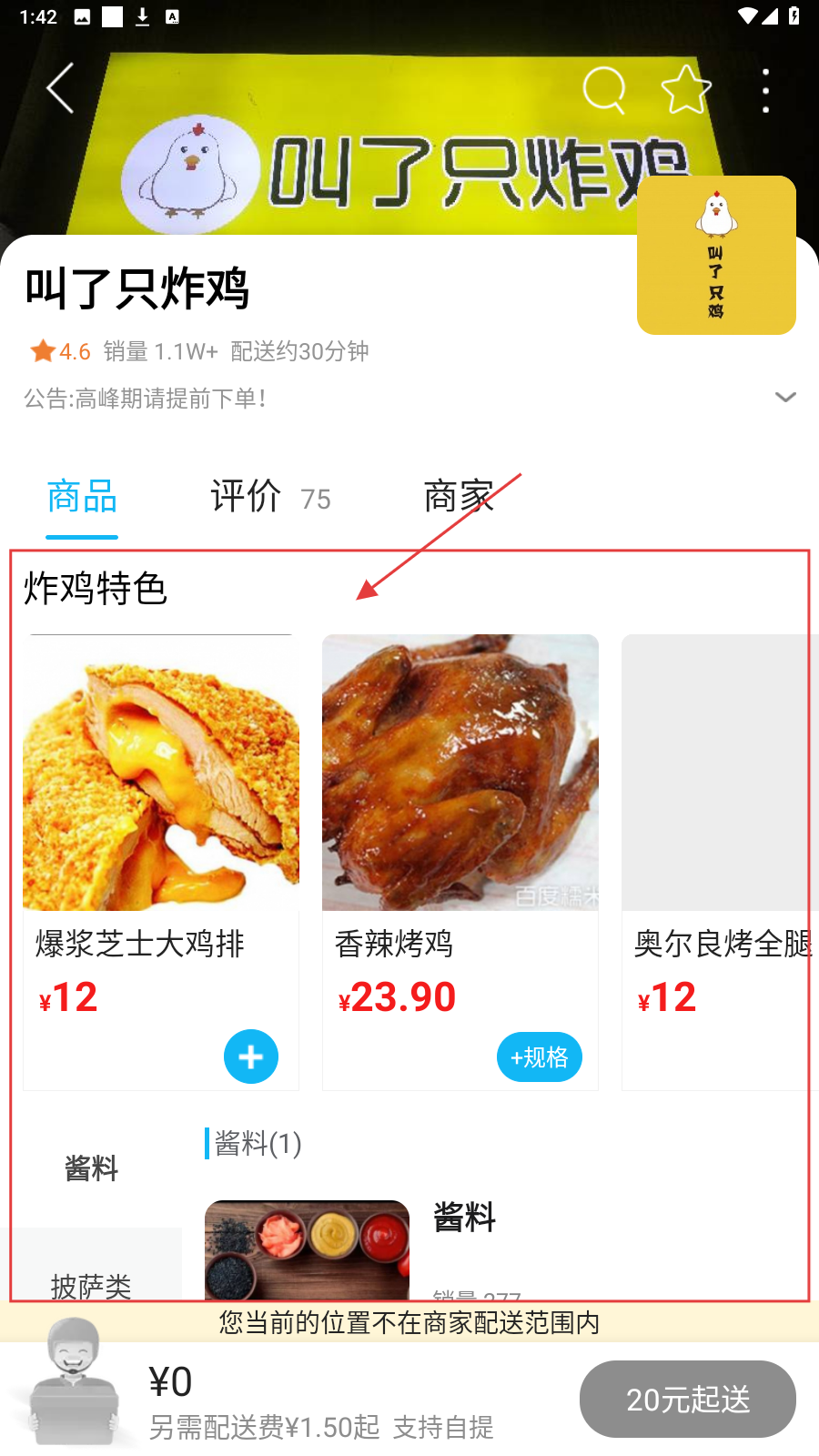Go back to the previous page
This screenshot has width=819, height=1456.
click(x=60, y=89)
